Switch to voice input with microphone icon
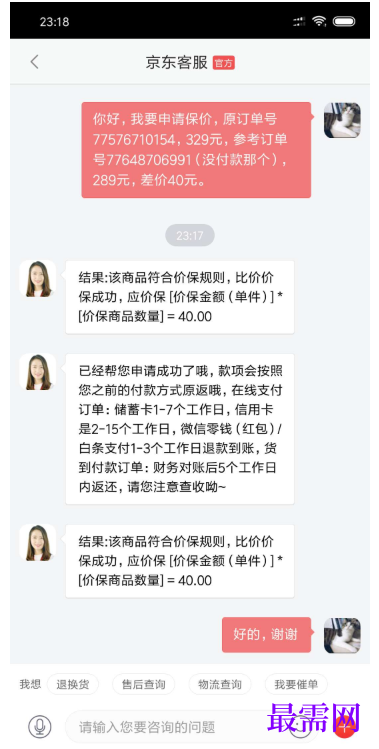Viewport: 379px width, 749px height. [40, 727]
